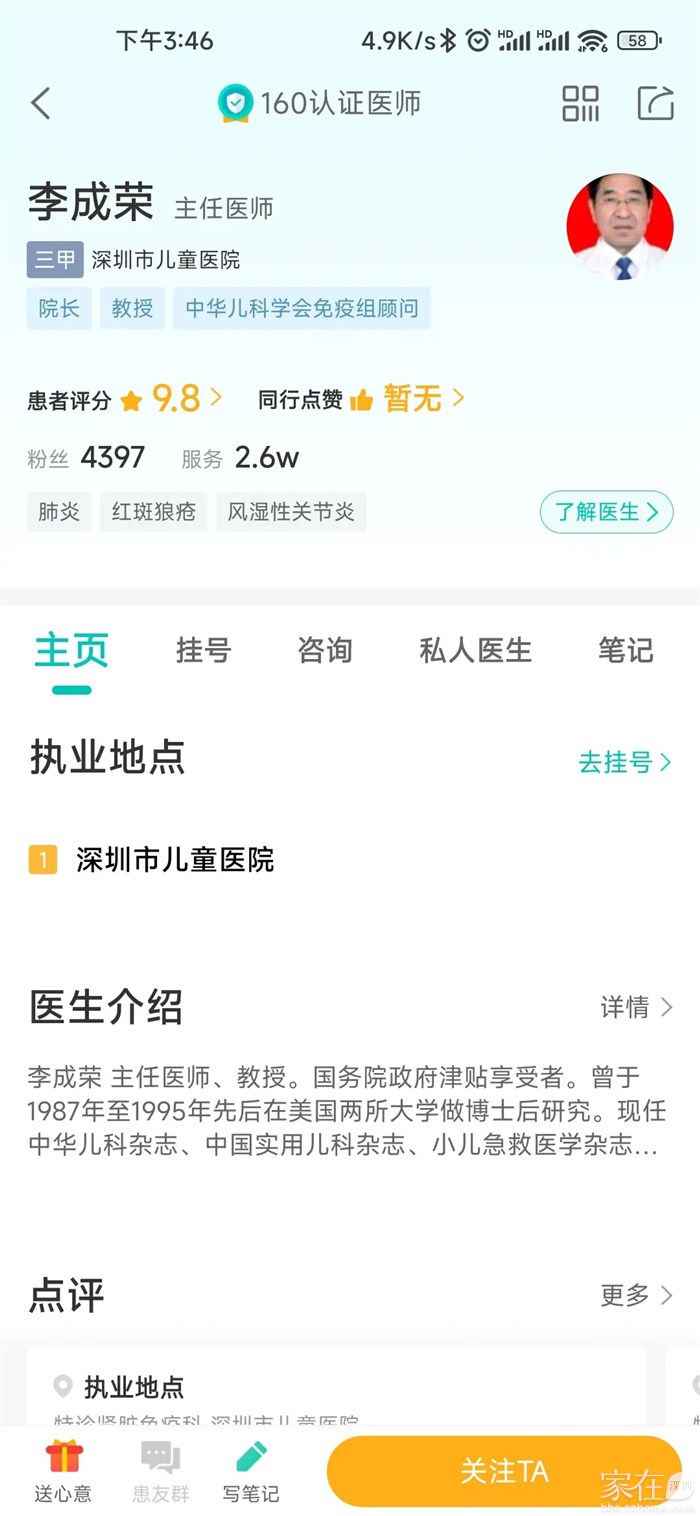Switch to the 私人医生 tab
The image size is (700, 1516).
pos(475,651)
